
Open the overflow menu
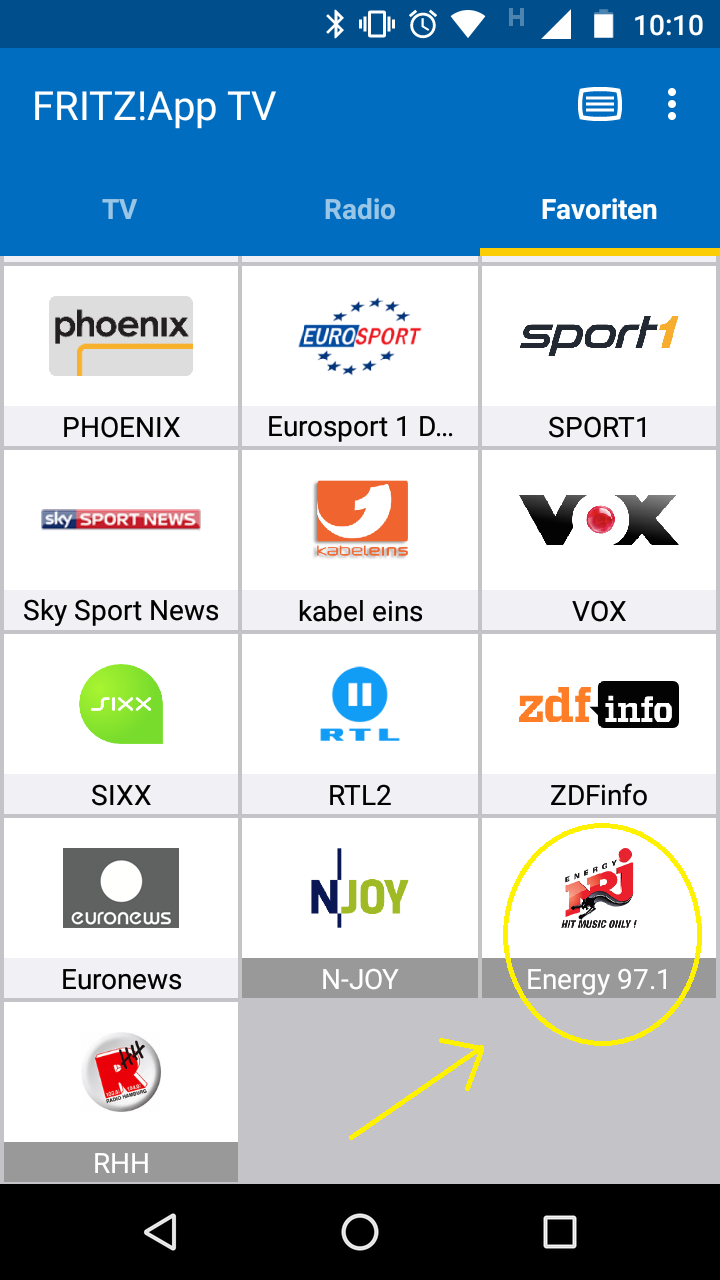point(672,104)
